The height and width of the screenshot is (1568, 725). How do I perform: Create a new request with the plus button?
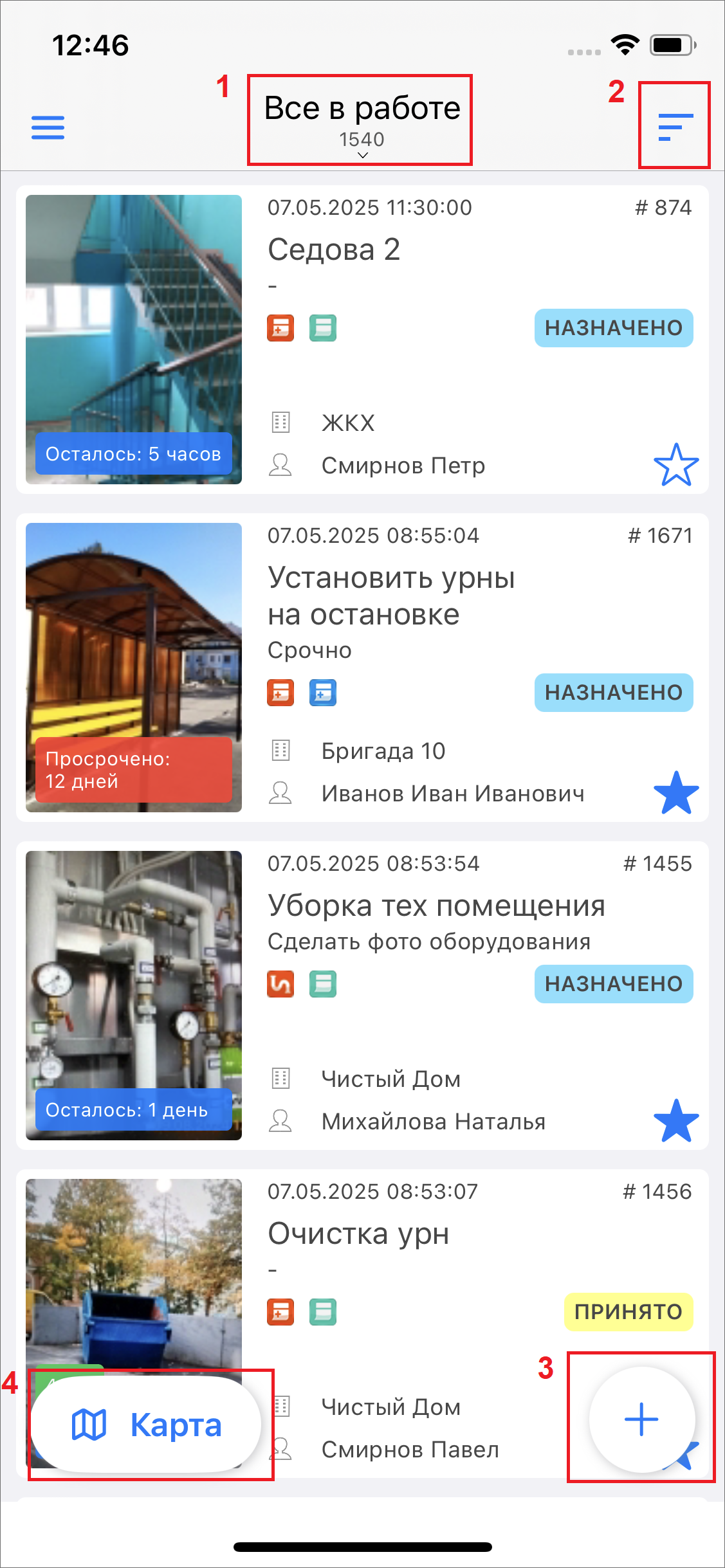[641, 1419]
